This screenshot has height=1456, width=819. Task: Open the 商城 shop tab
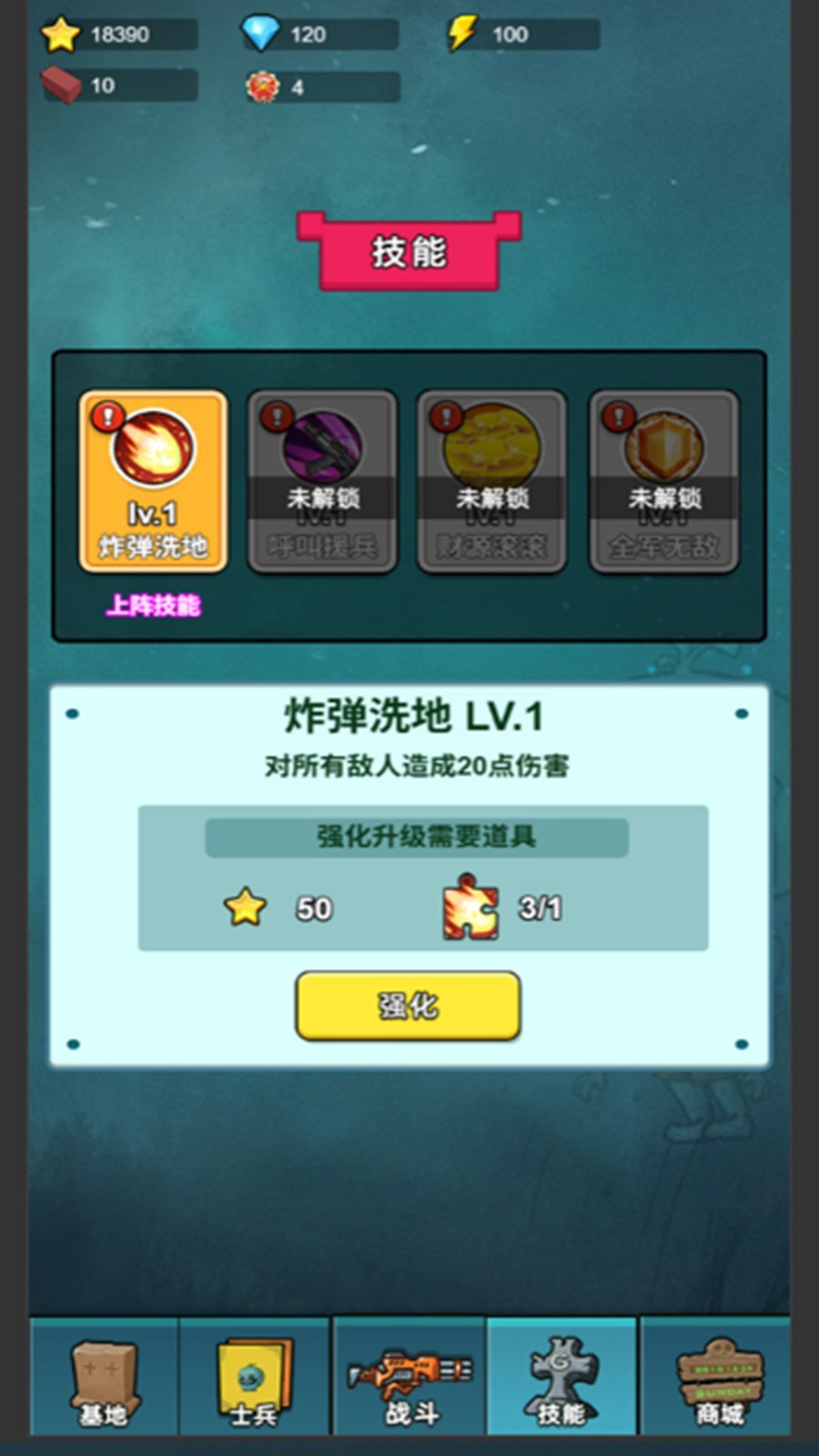(x=716, y=1376)
